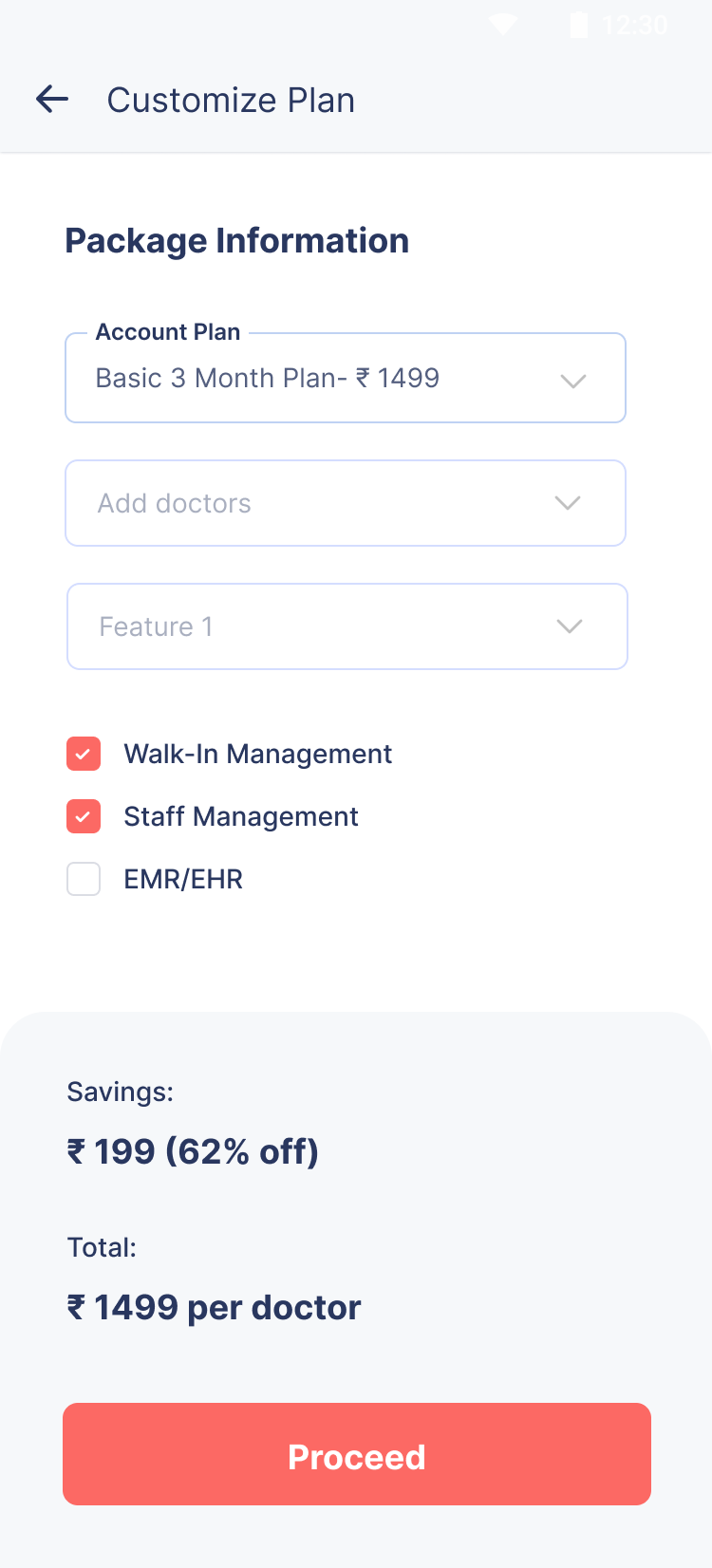712x1568 pixels.
Task: Go back using the arrow icon
Action: (52, 99)
